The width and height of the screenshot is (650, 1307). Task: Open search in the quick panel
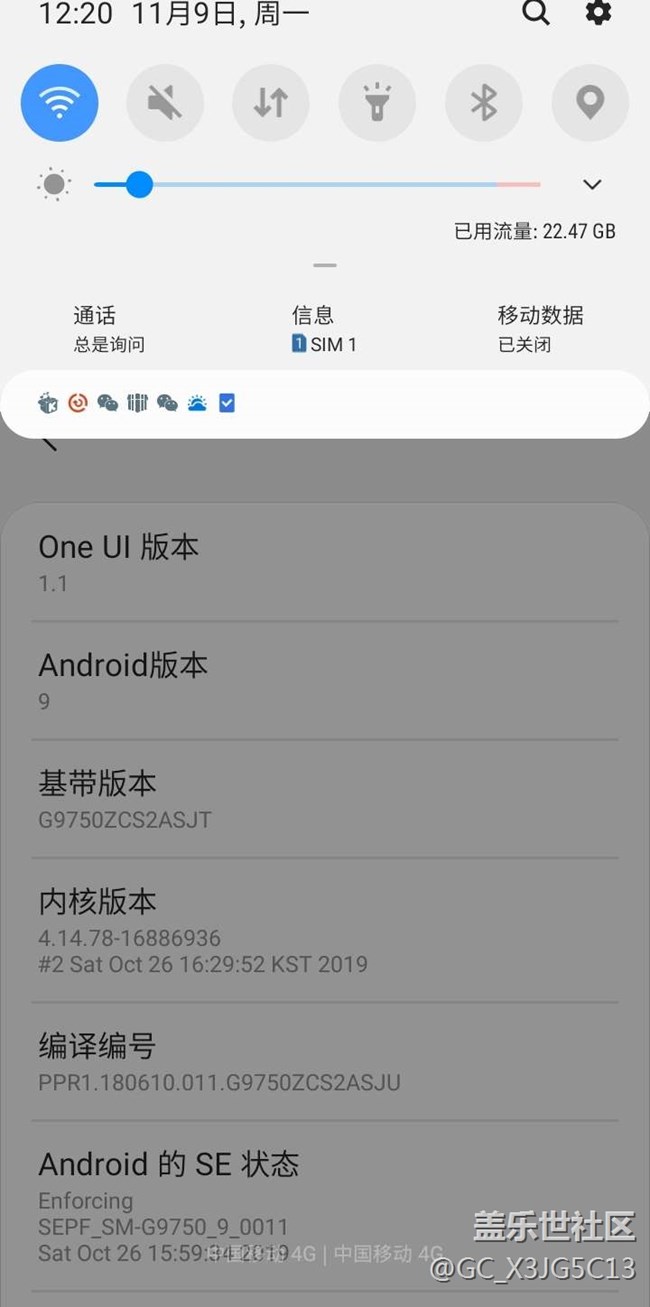[x=536, y=13]
